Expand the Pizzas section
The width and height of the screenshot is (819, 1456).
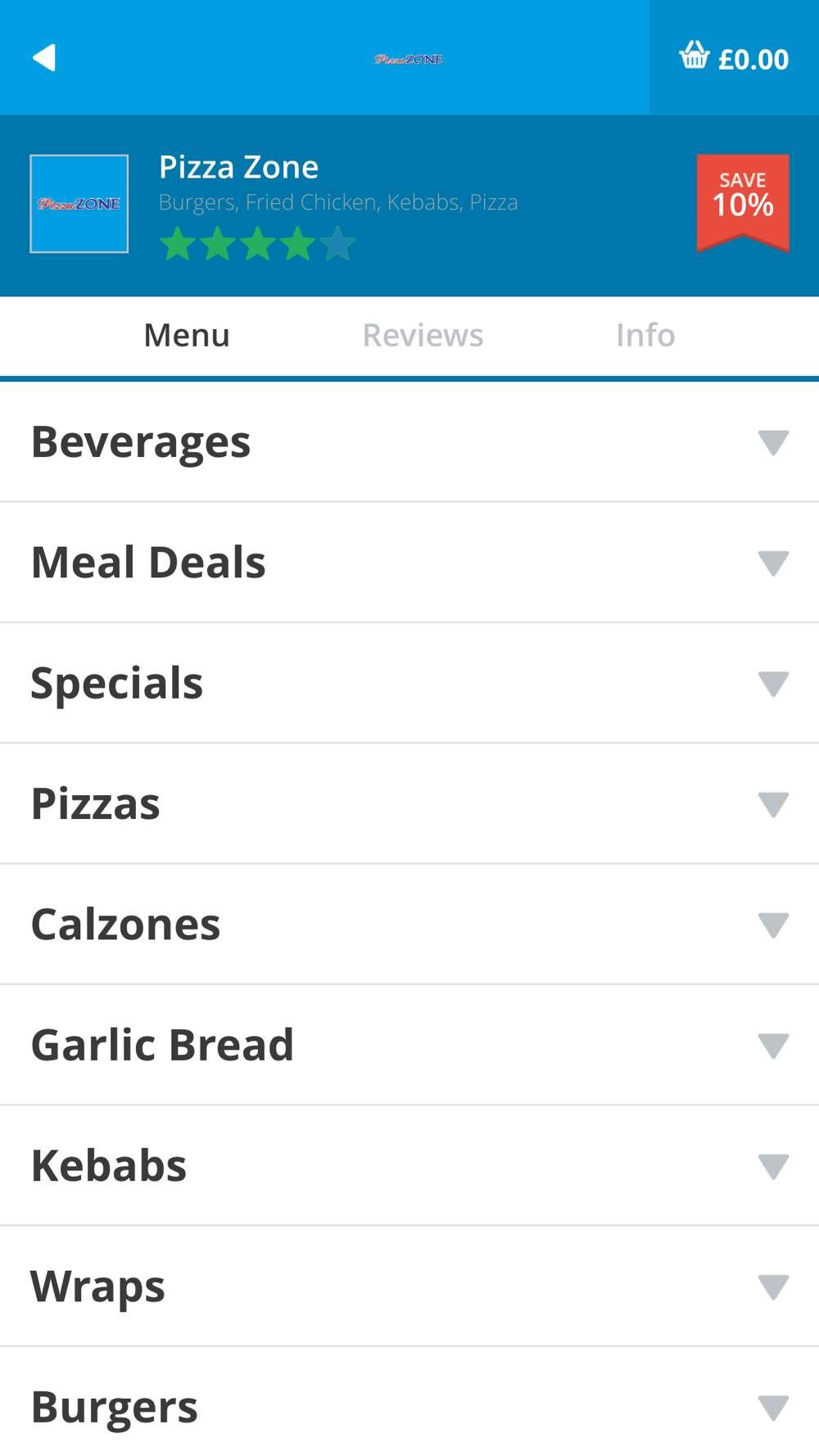[409, 803]
